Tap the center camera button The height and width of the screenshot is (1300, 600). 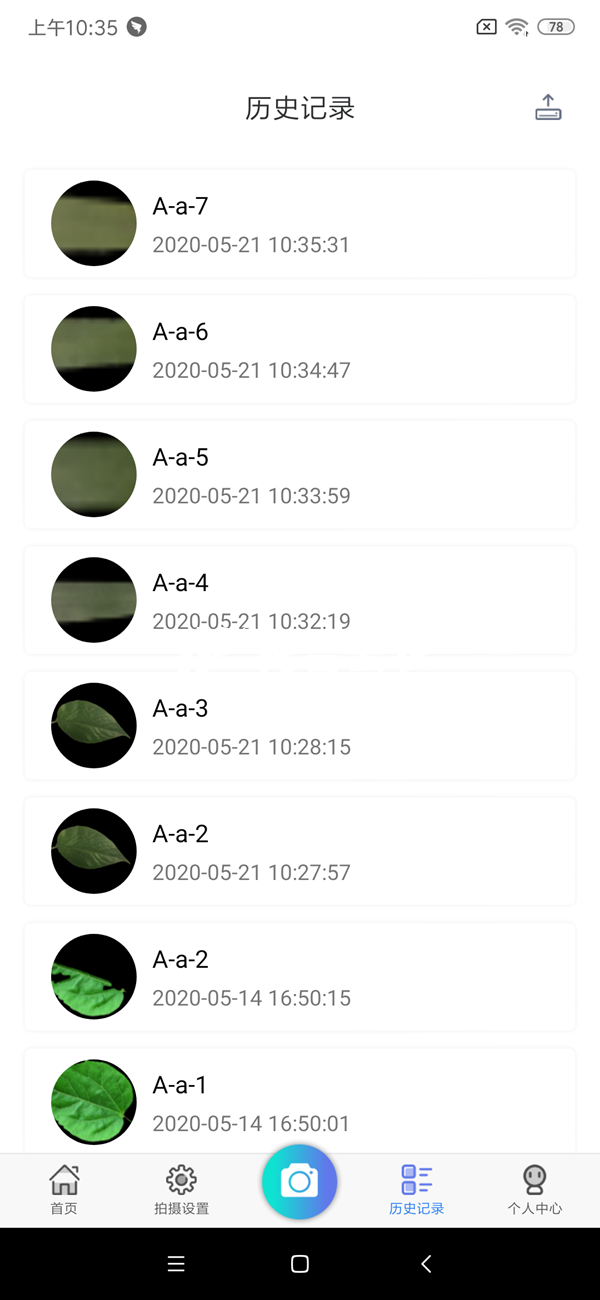click(300, 1182)
